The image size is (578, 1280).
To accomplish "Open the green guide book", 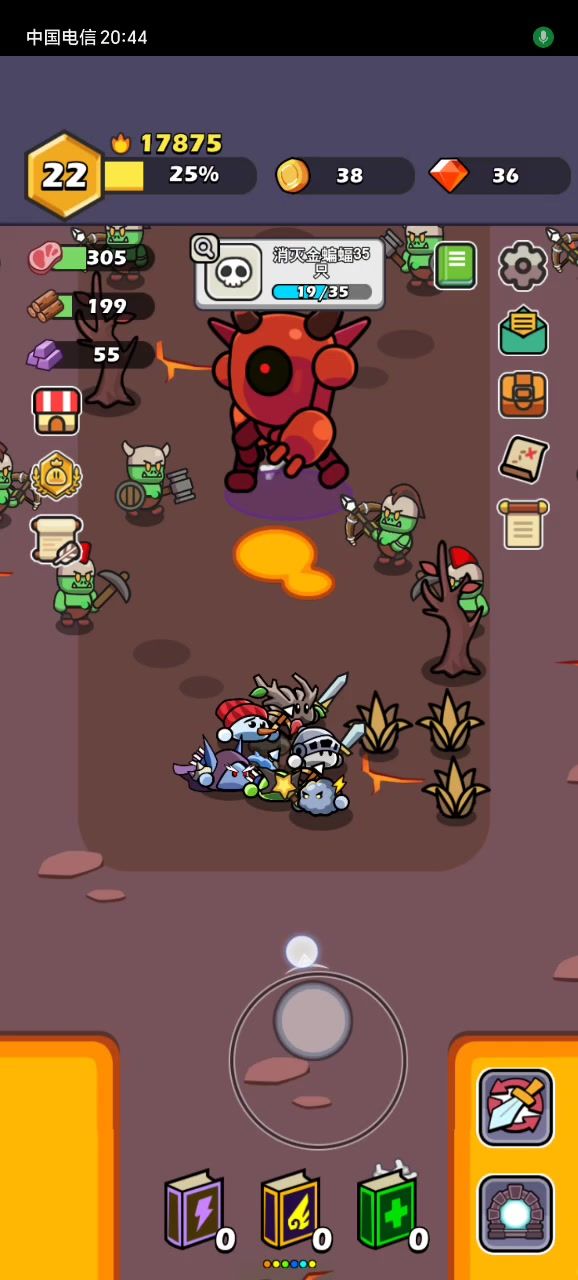I will point(455,265).
